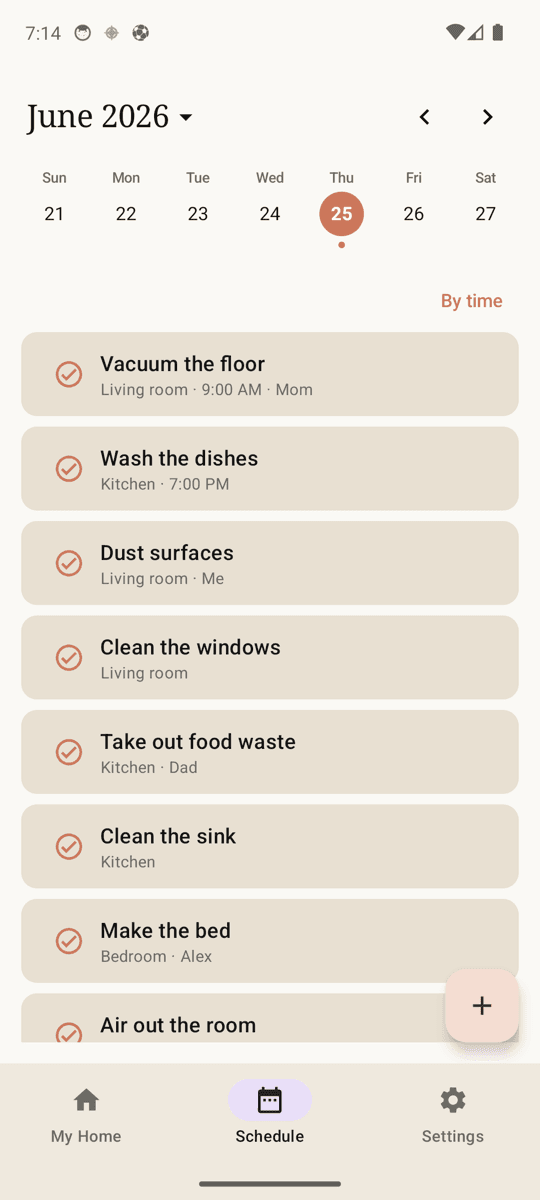Screen dimensions: 540x1200
Task: Add a new task with plus button
Action: (482, 1006)
